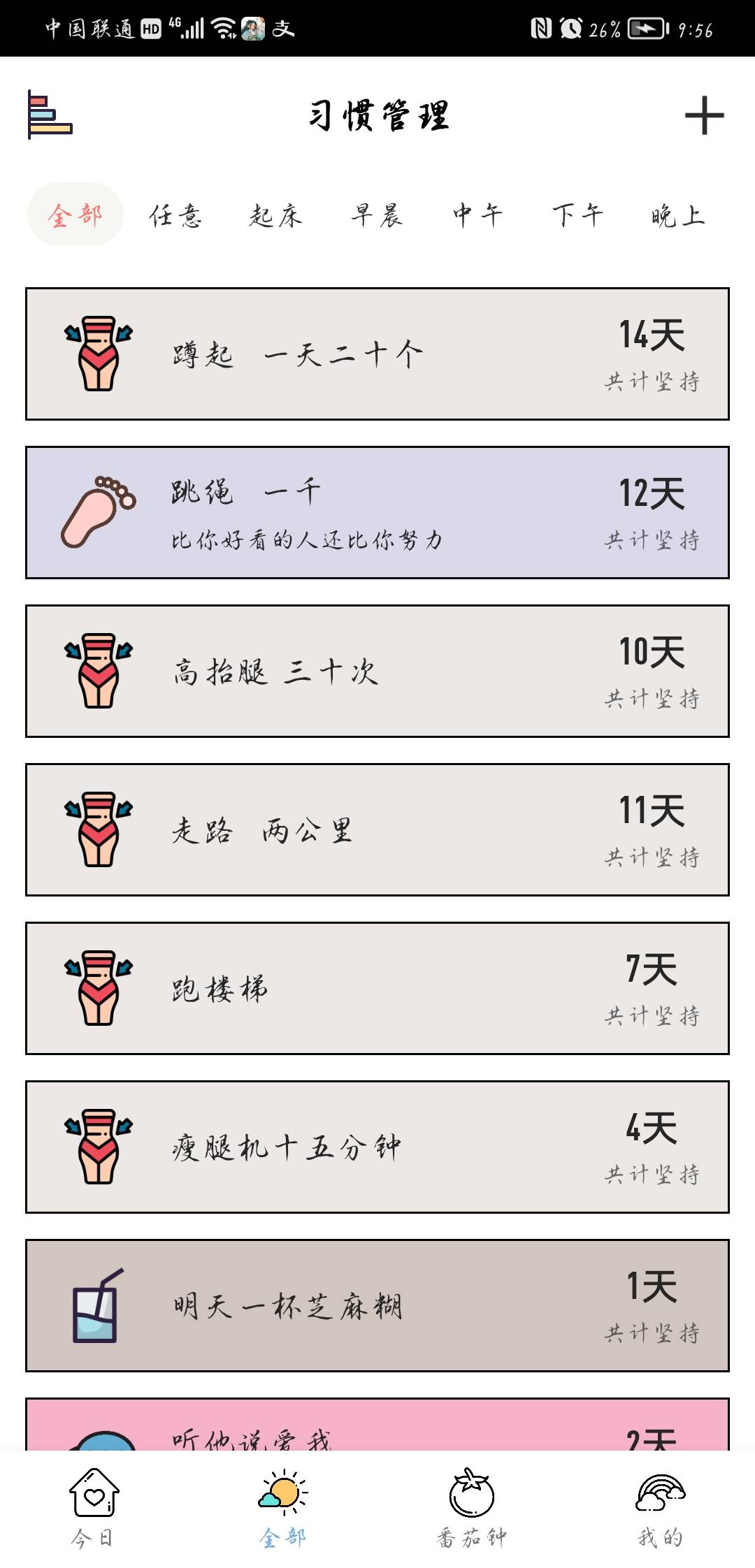Open the 蹲起 一天二十个 habit

click(377, 354)
